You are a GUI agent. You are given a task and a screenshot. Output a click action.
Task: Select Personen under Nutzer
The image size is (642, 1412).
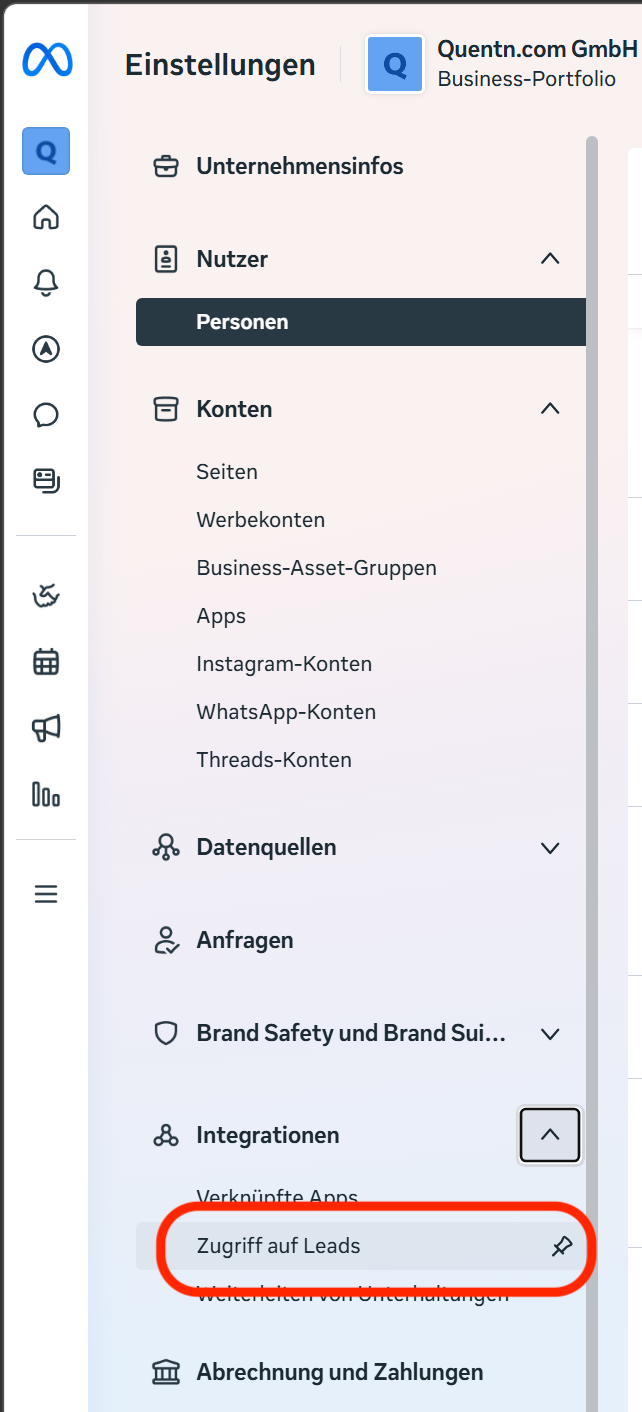tap(242, 322)
